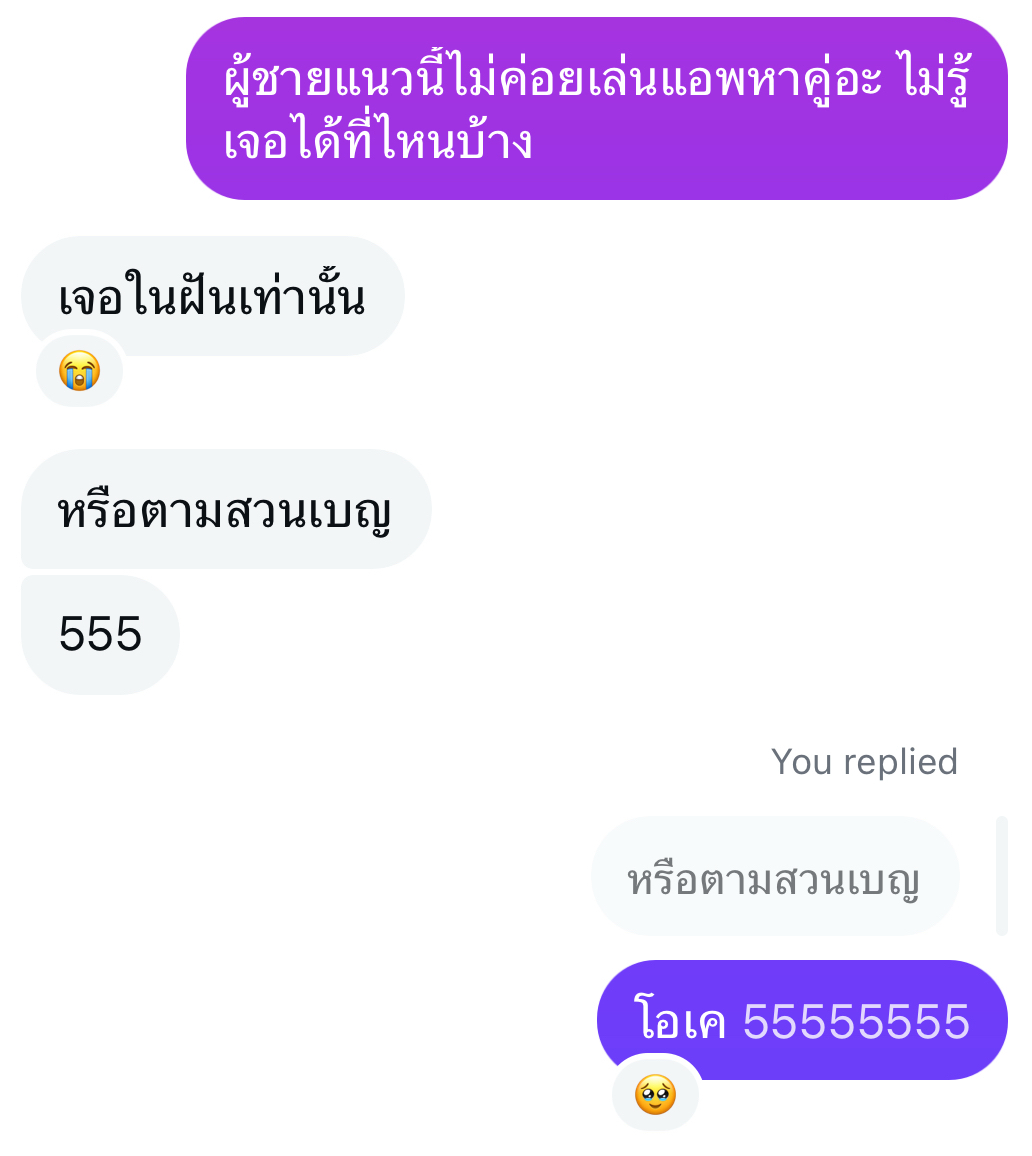Open the crying emoji reaction under เจอในฝันเท่านั้น

(79, 372)
